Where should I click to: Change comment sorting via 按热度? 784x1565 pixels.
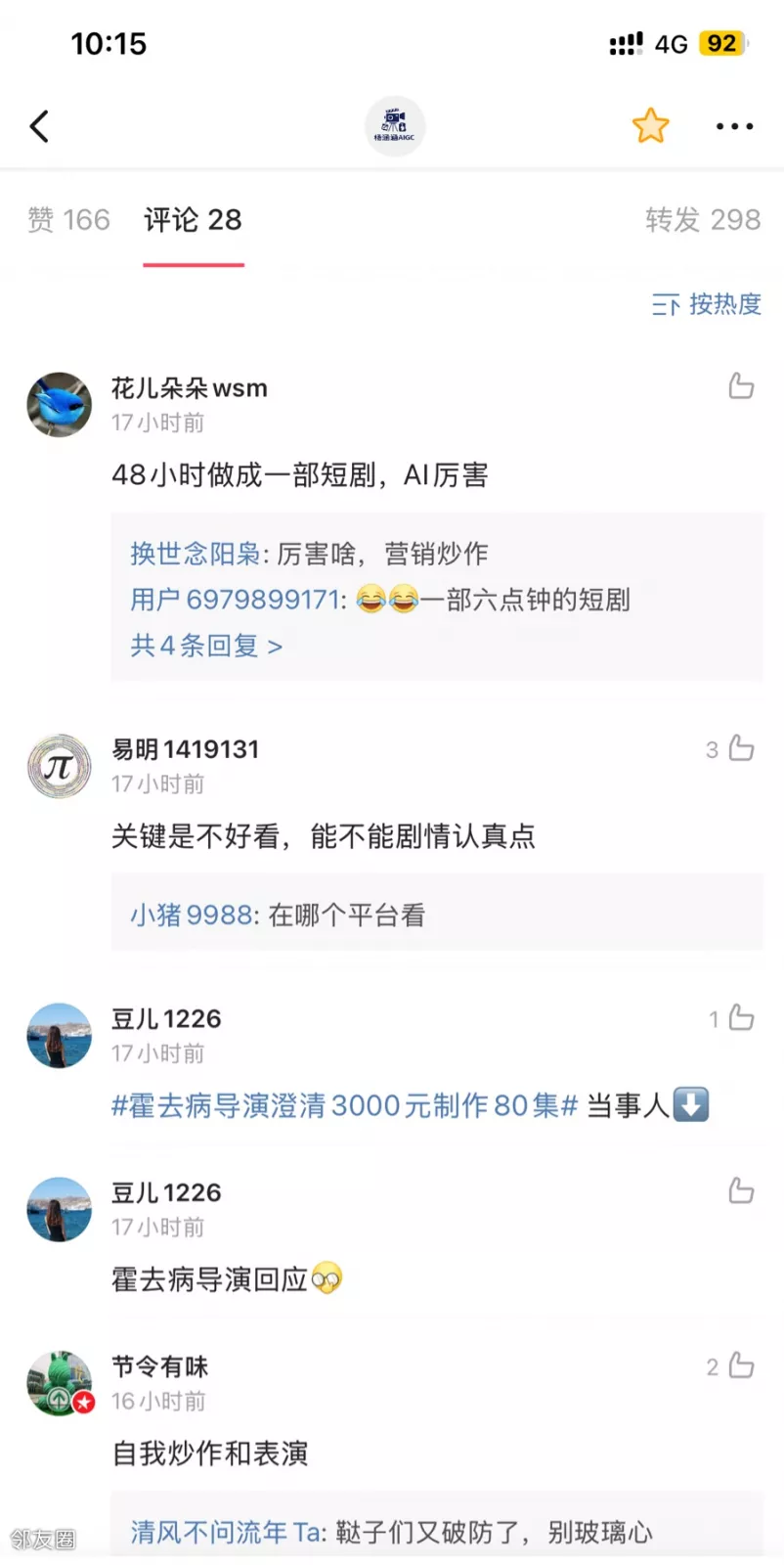pos(707,304)
